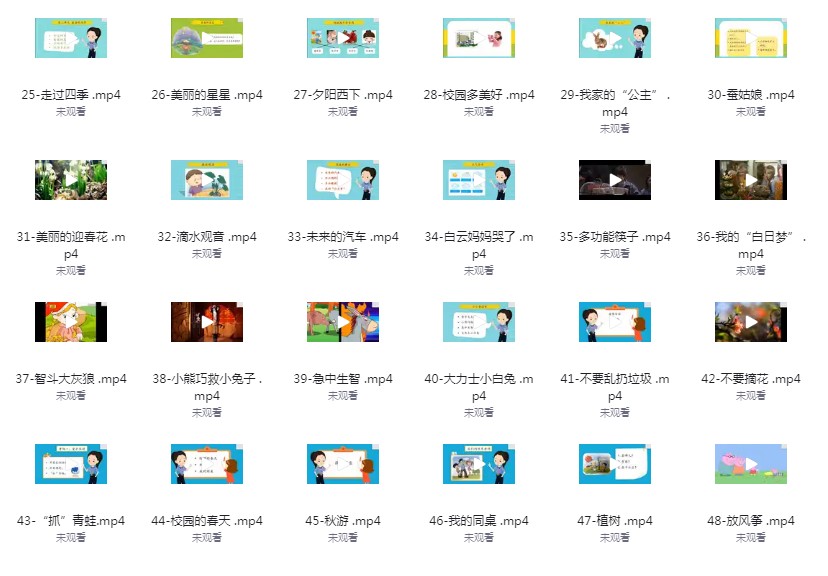
Task: Open 38-小熊巧救小兔子.mp4
Action: (207, 322)
